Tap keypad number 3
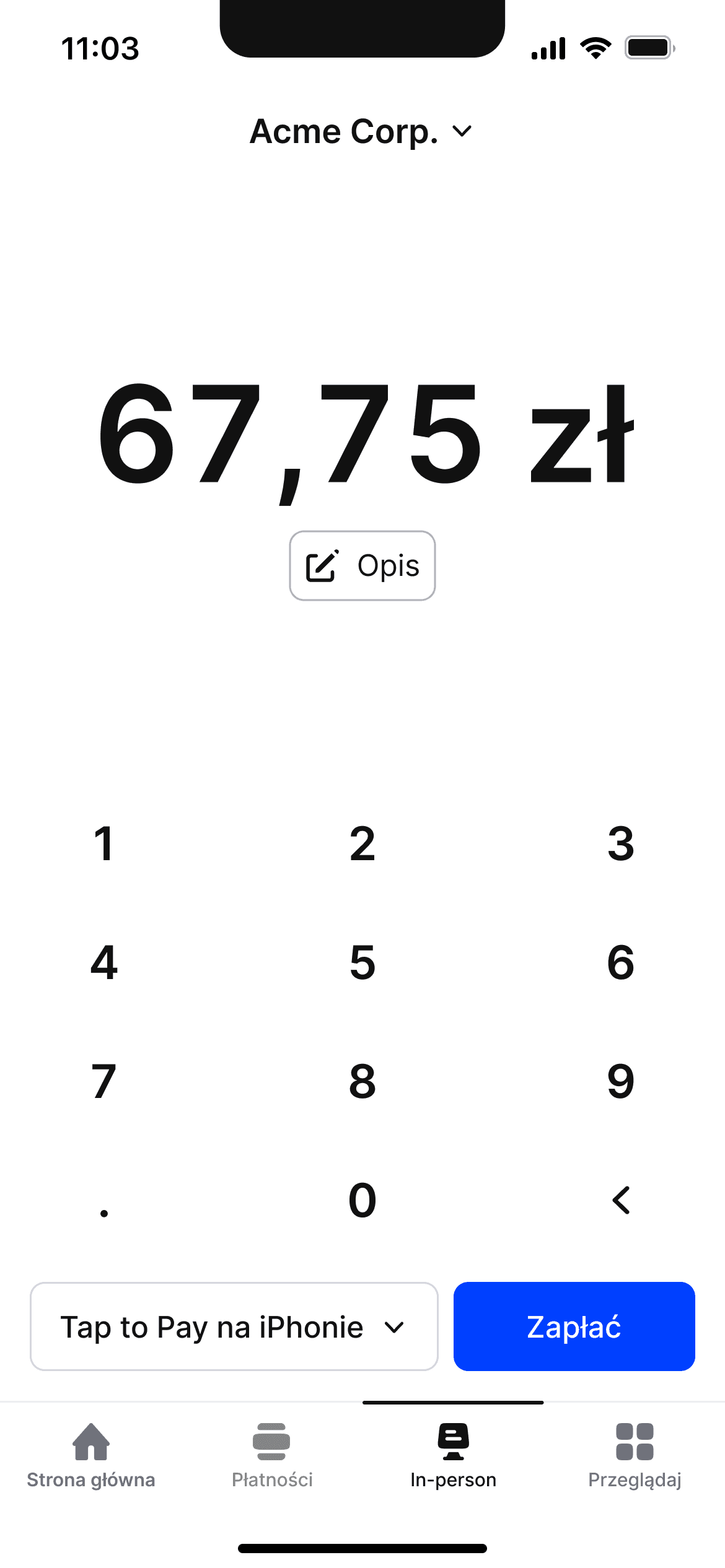 [621, 843]
